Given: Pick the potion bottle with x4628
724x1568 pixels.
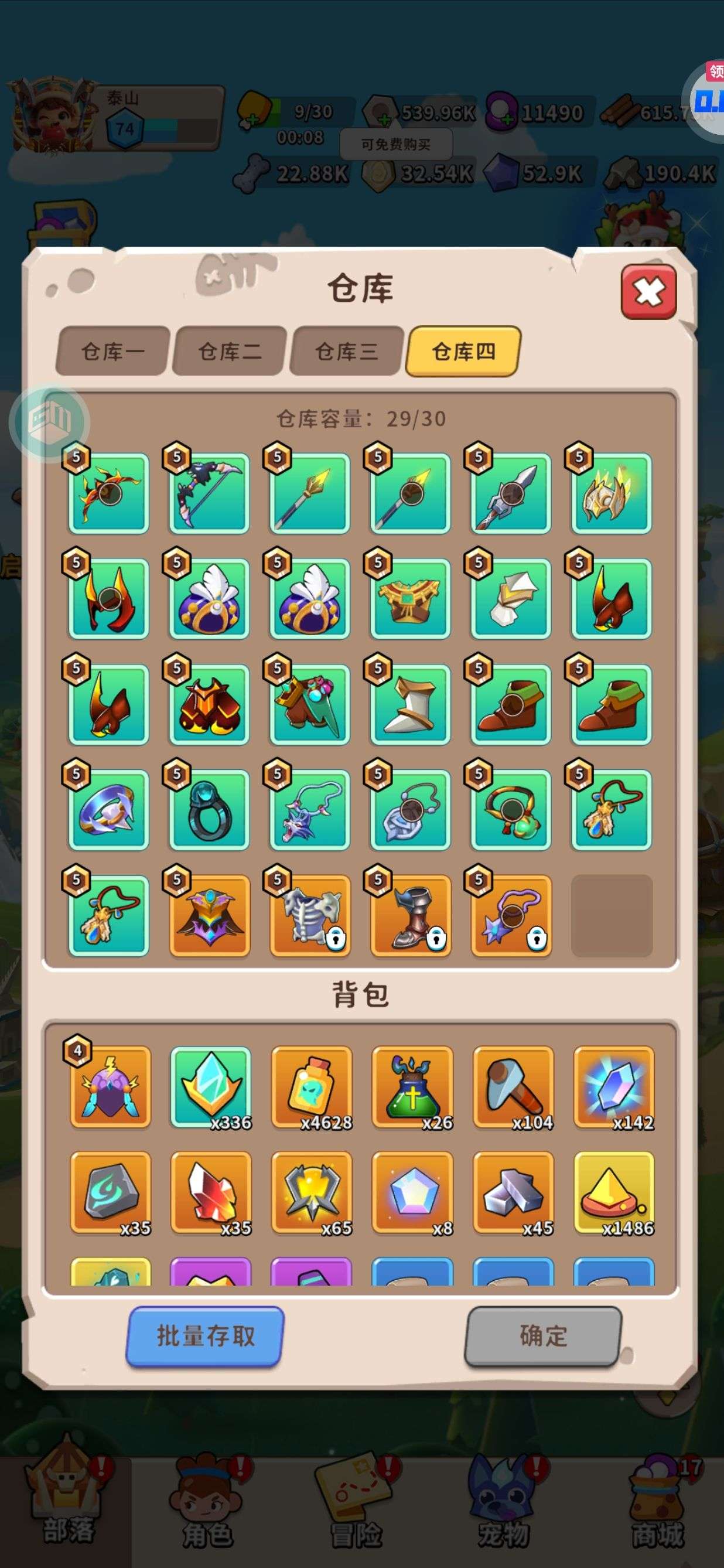Looking at the screenshot, I should [x=312, y=1087].
